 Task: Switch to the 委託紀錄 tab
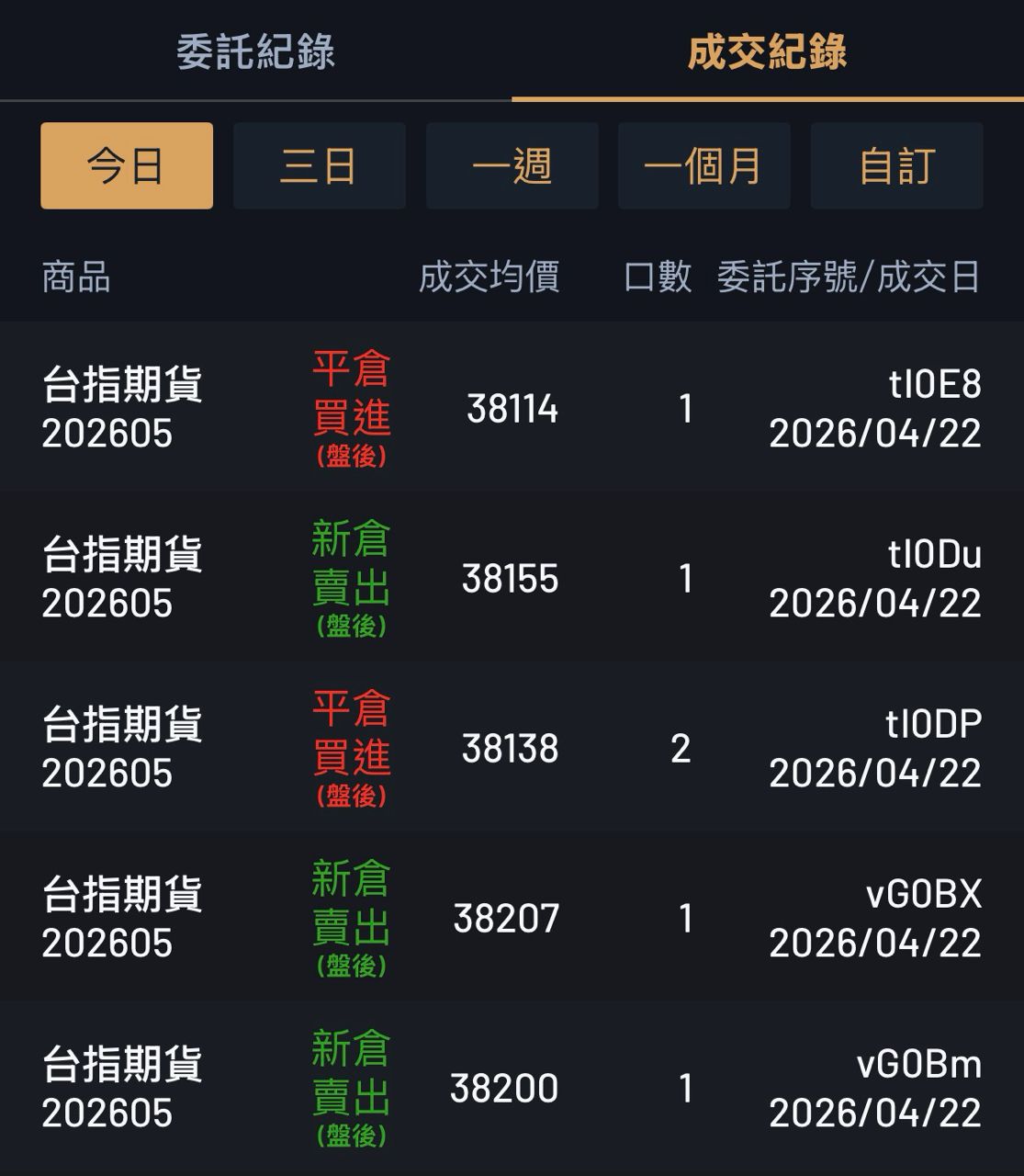click(x=255, y=51)
